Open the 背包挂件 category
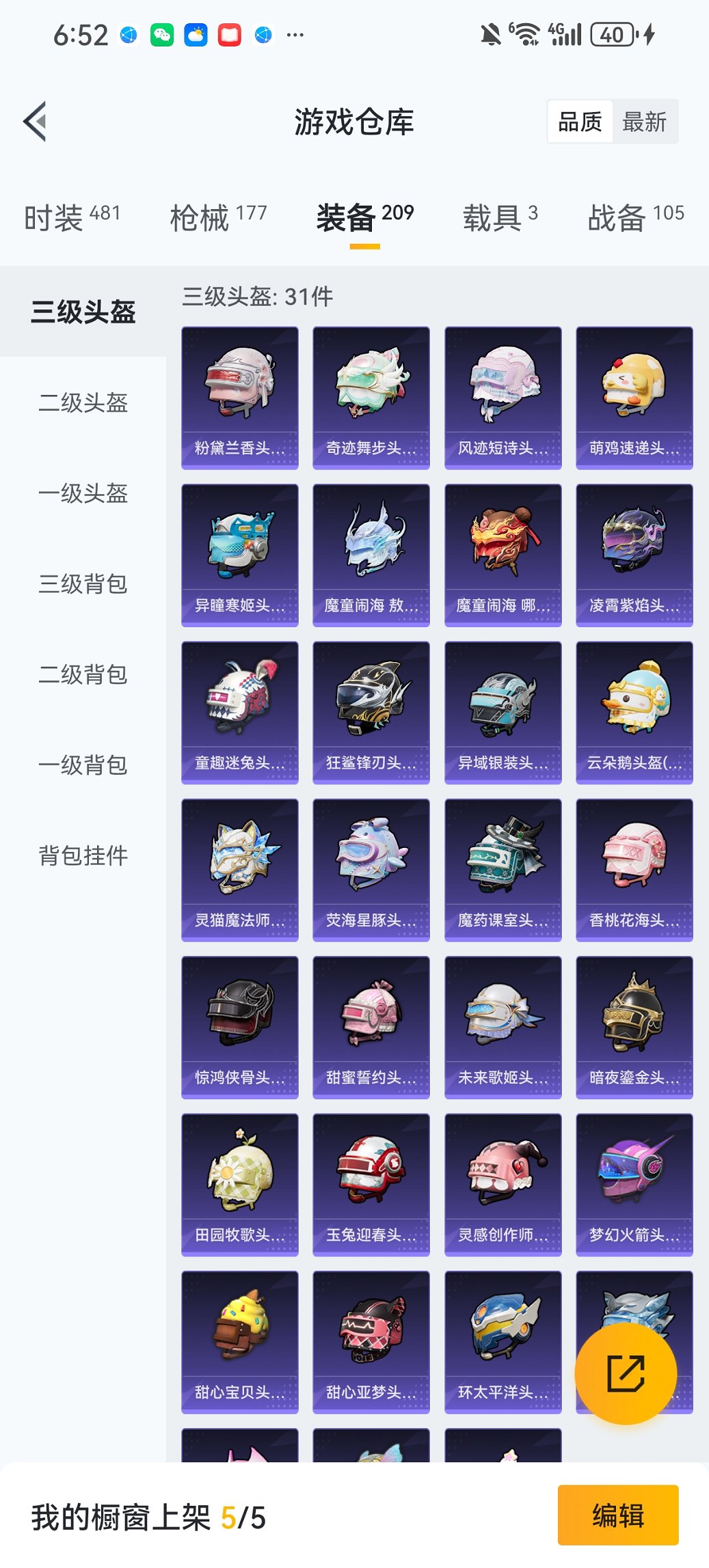 pos(83,855)
